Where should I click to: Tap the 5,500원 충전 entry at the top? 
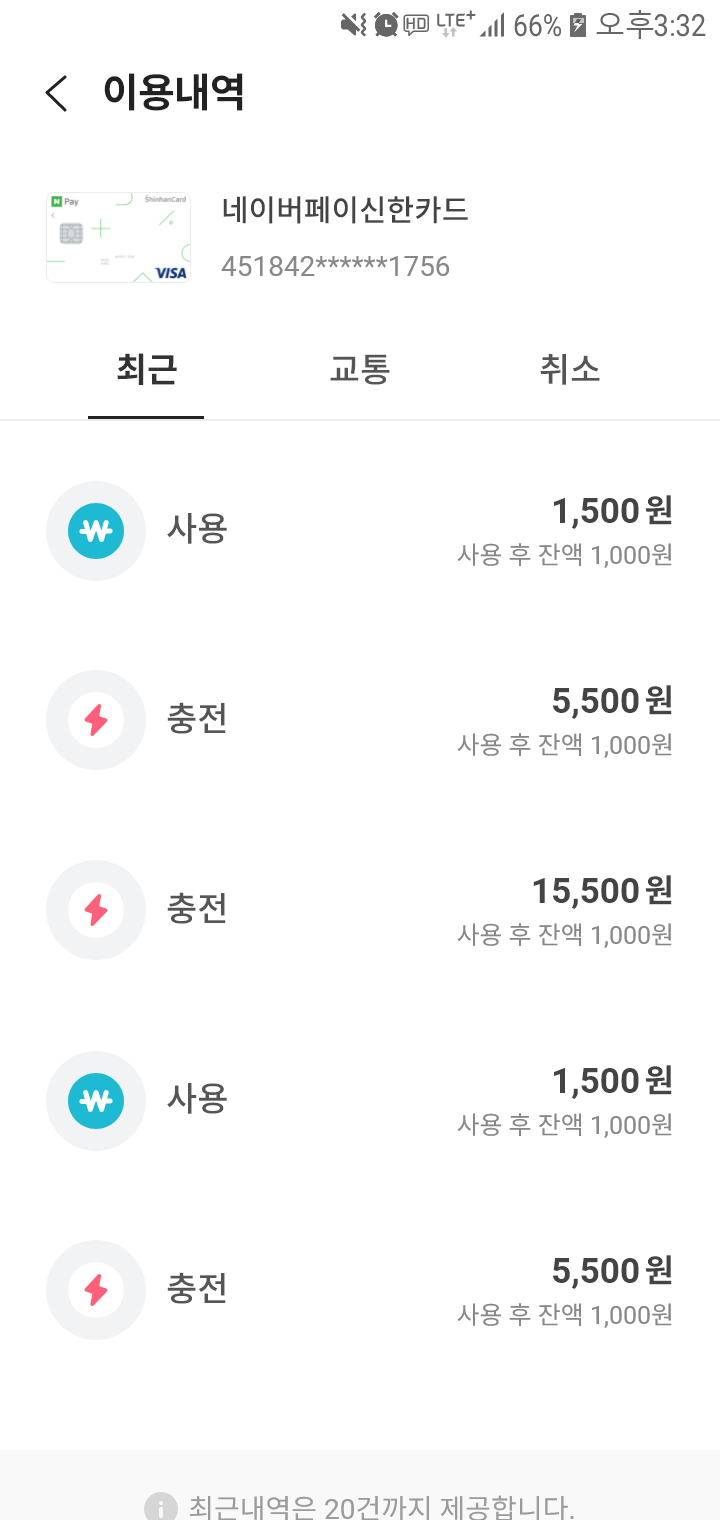[x=360, y=720]
